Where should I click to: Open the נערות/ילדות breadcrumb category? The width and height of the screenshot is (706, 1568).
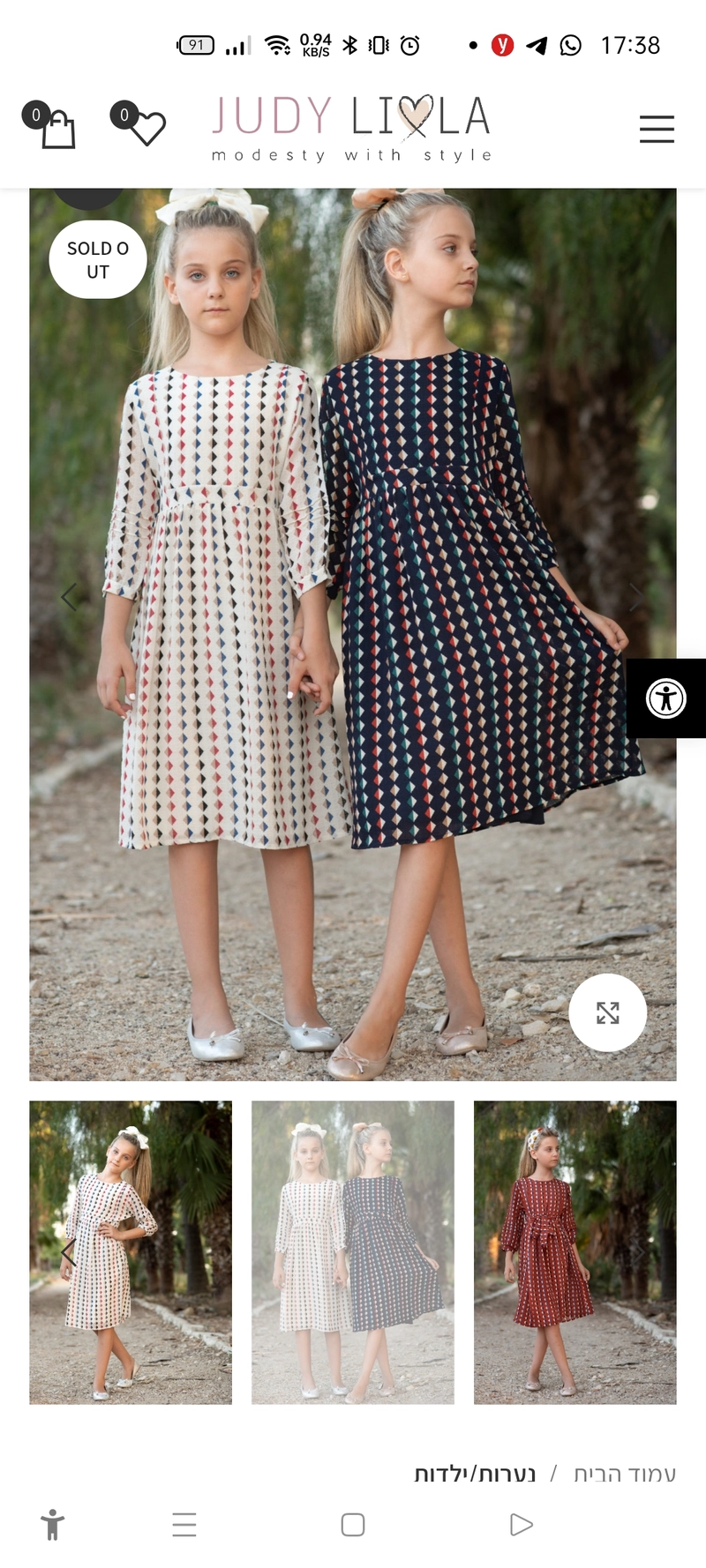coord(475,1474)
